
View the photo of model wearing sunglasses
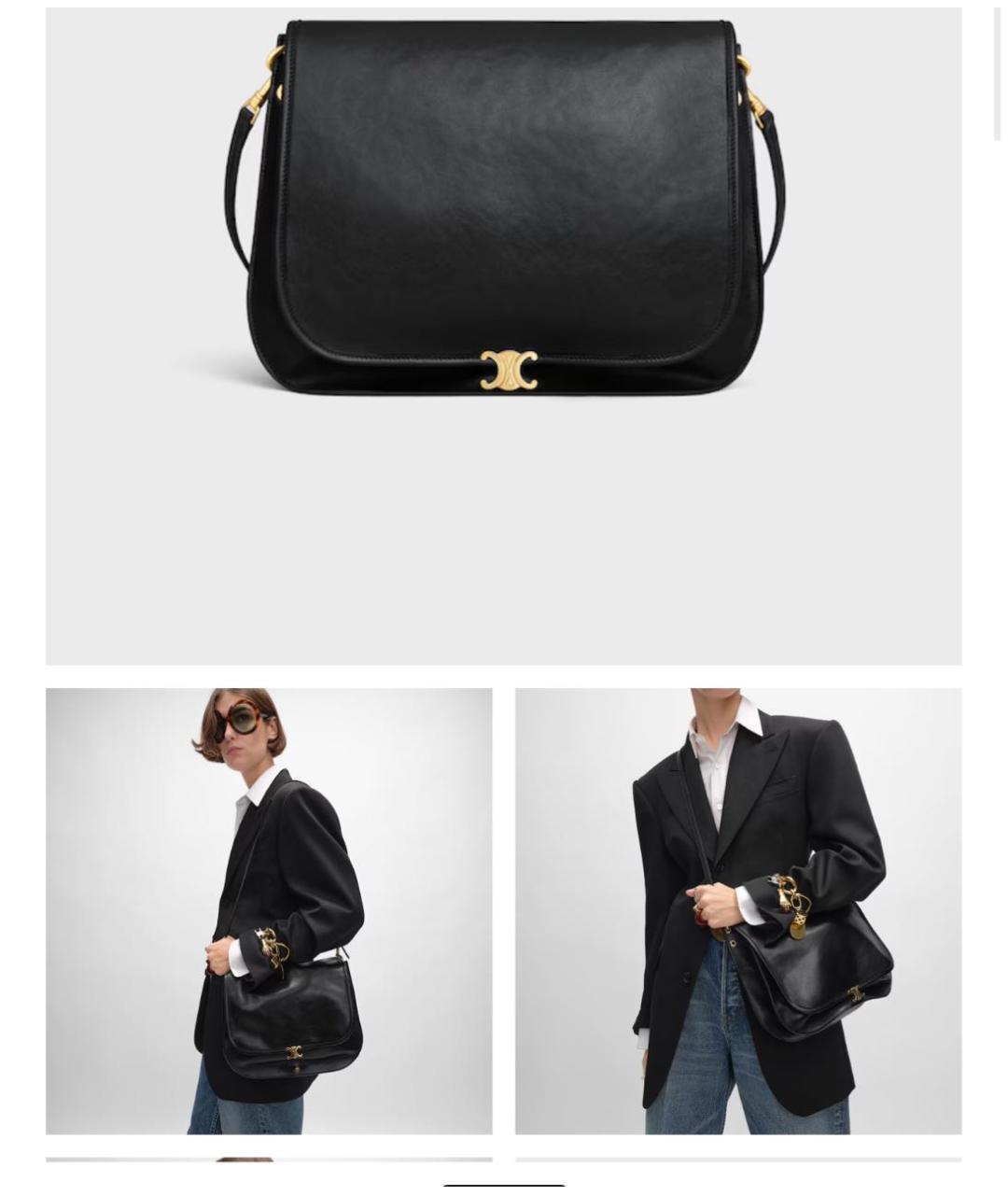click(269, 911)
